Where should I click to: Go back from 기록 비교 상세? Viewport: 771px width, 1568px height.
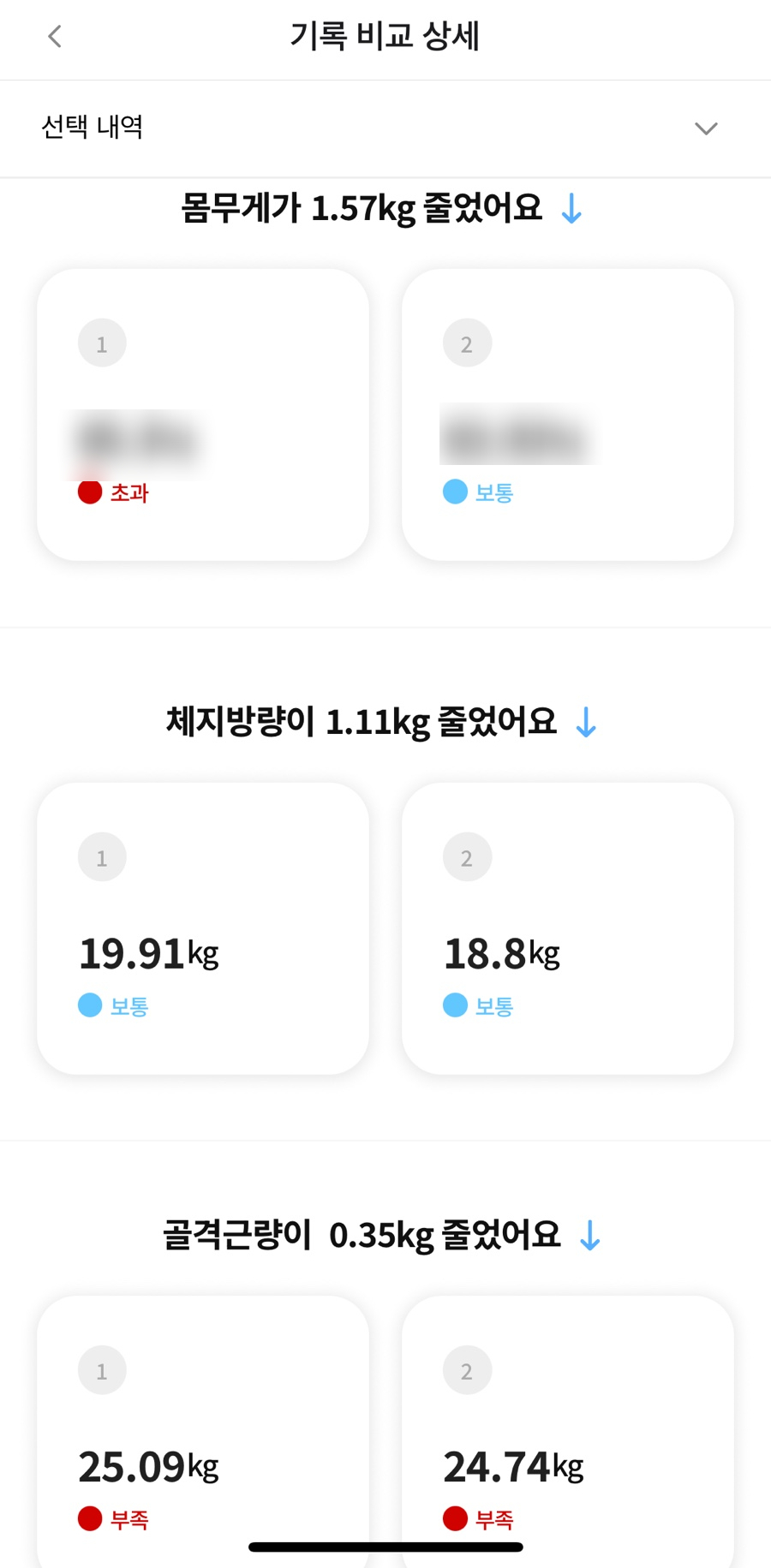pyautogui.click(x=55, y=37)
